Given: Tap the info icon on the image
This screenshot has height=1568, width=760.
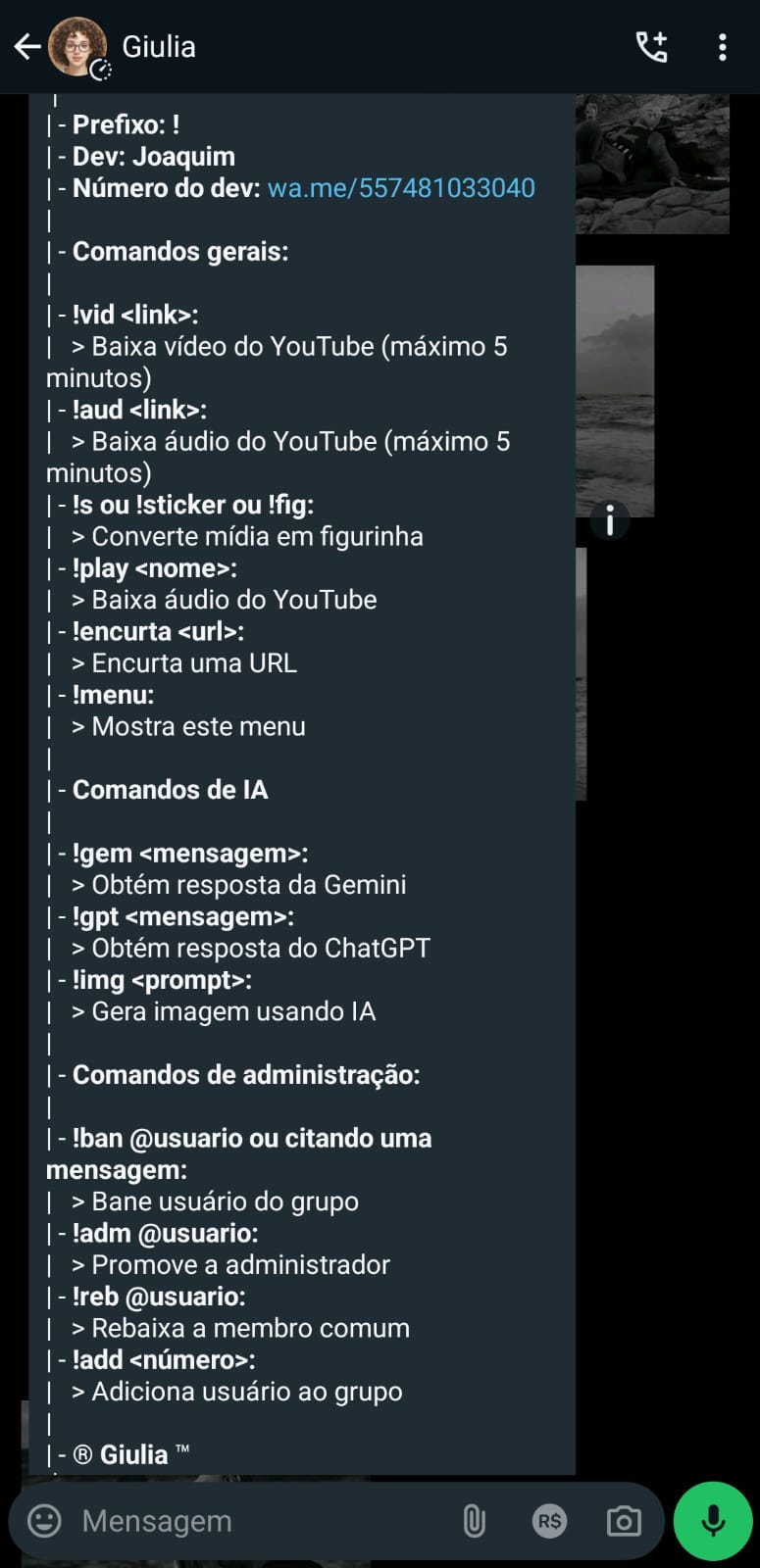Looking at the screenshot, I should pos(610,519).
